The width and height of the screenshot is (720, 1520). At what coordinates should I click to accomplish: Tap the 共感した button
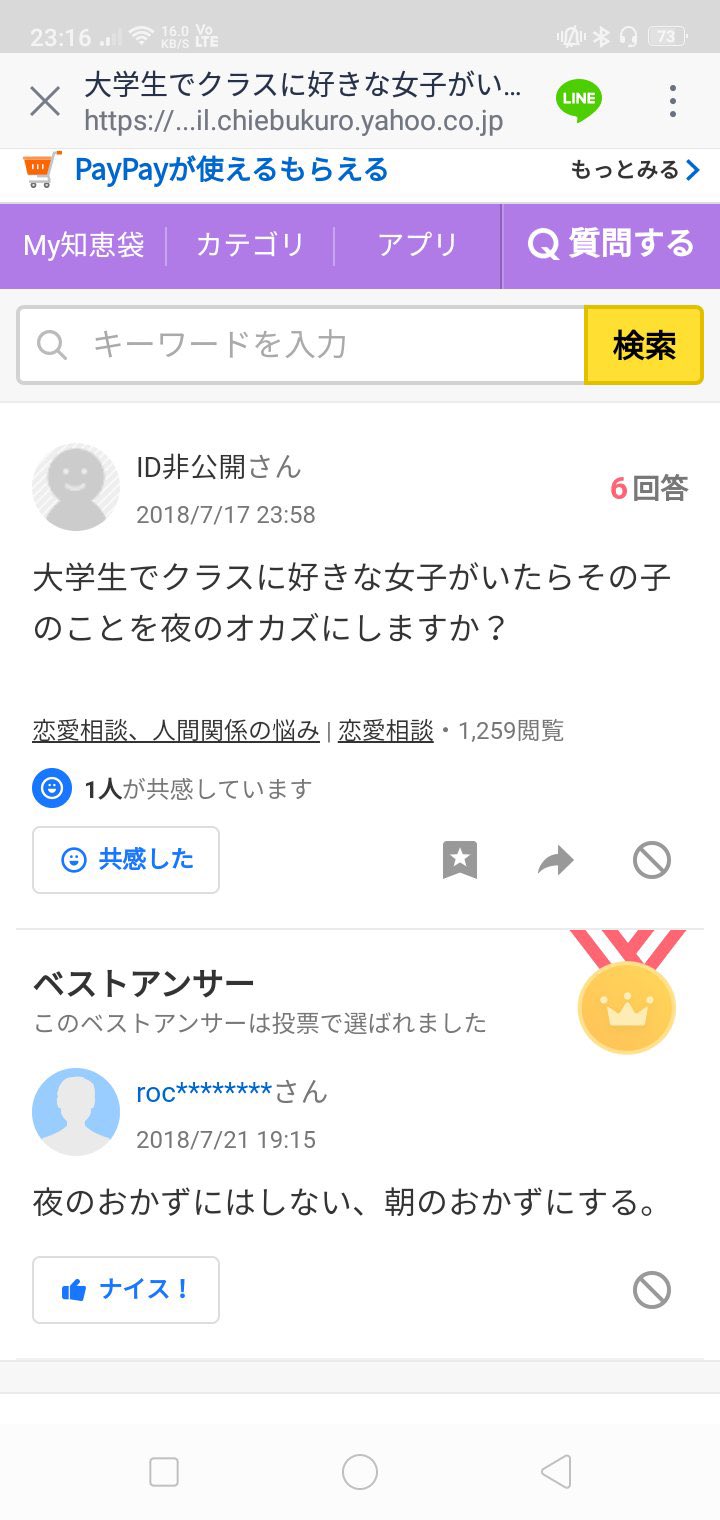coord(126,860)
